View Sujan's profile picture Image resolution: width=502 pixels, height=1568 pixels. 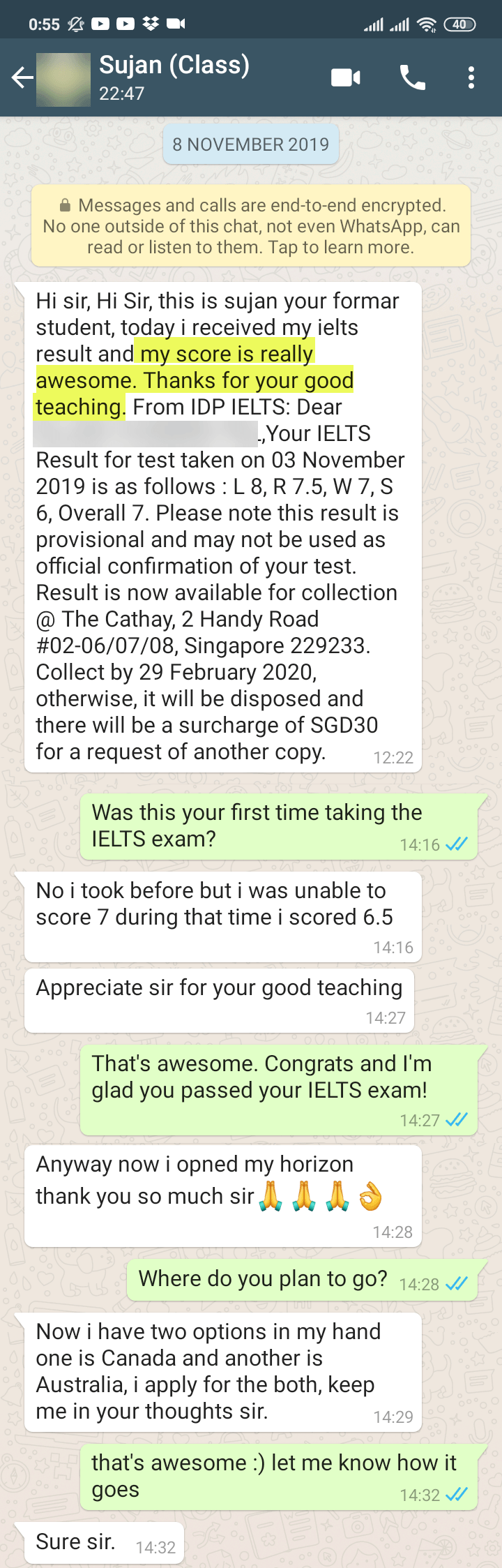(x=63, y=78)
